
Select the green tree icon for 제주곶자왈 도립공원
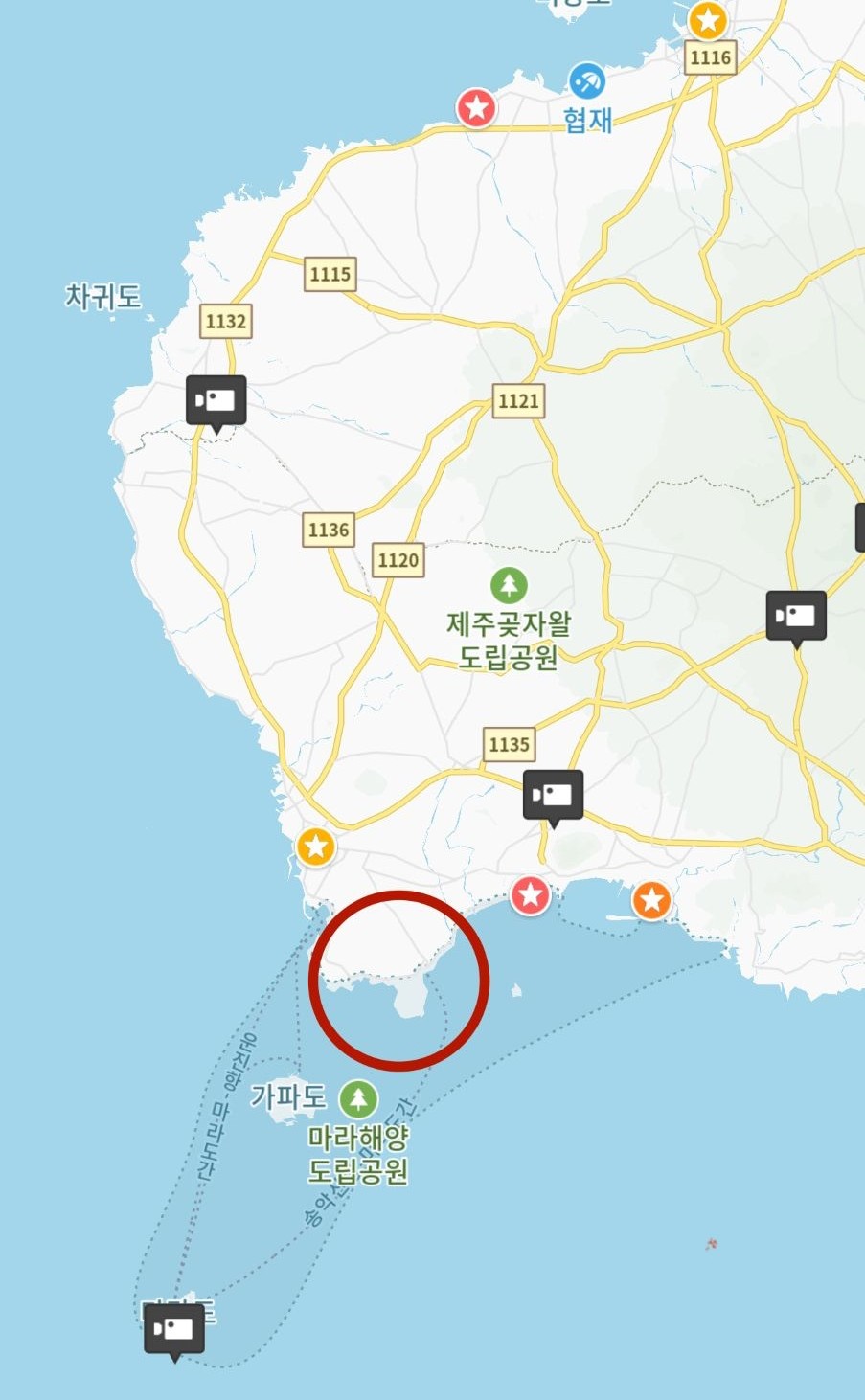[x=509, y=584]
